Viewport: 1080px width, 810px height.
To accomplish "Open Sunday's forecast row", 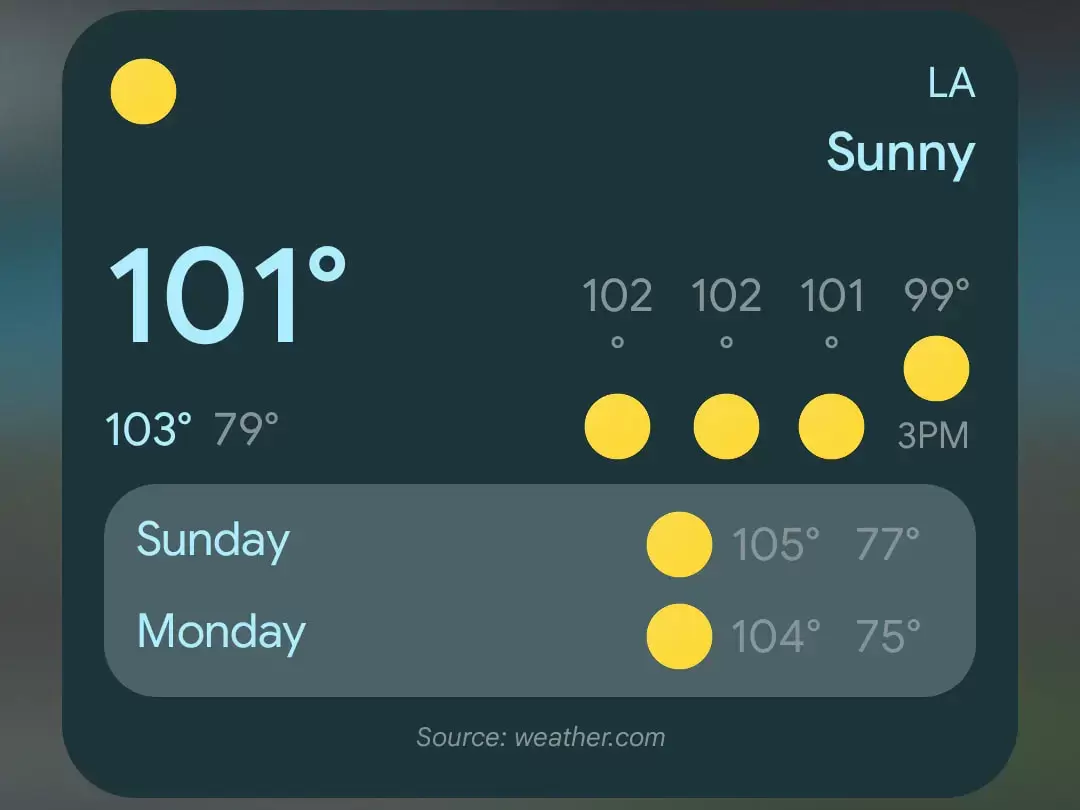I will pos(538,543).
